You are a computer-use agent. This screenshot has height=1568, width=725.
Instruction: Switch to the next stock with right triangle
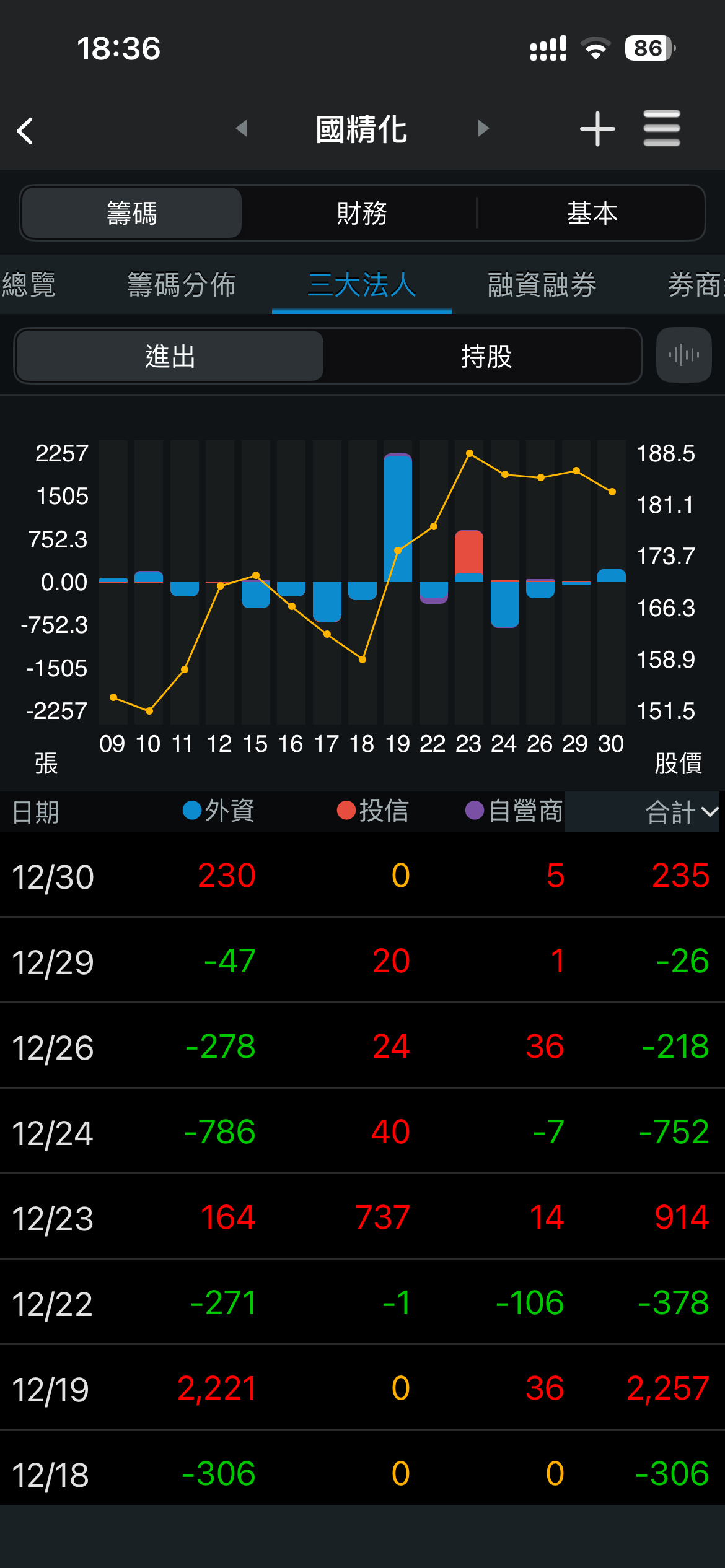(x=483, y=129)
